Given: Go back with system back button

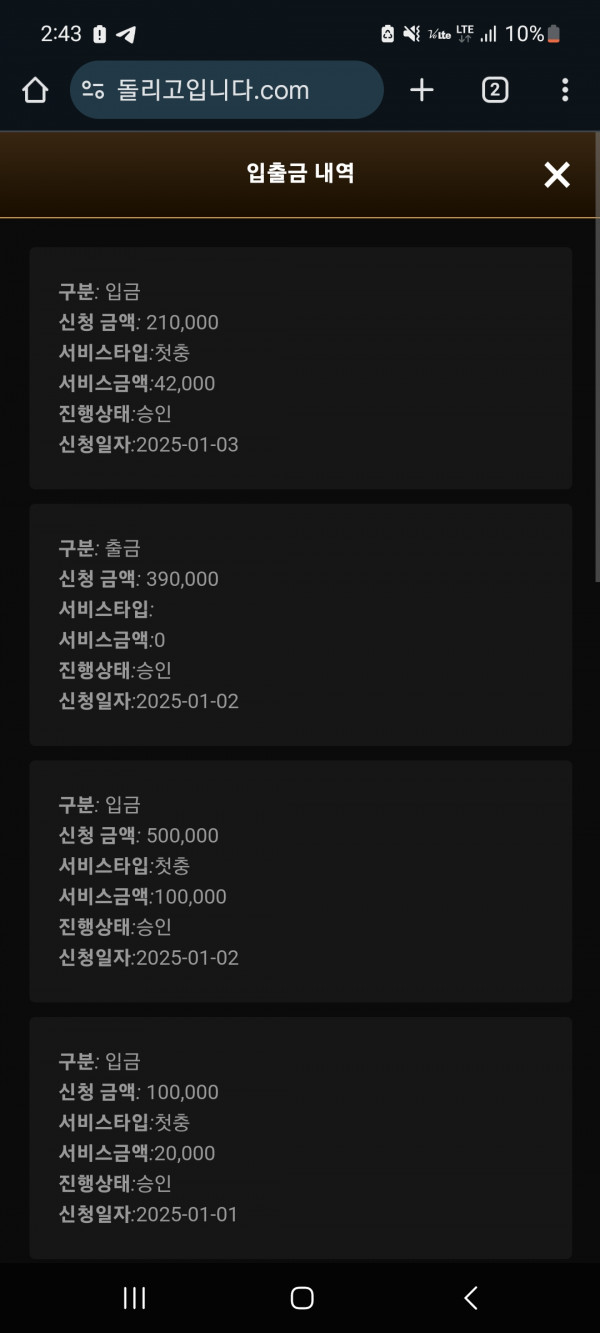Looking at the screenshot, I should pos(471,1298).
